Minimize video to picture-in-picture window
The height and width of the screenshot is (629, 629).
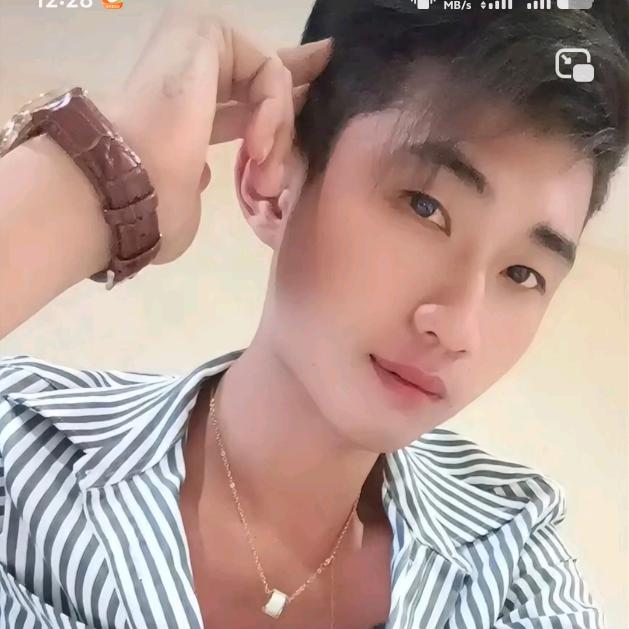(575, 65)
